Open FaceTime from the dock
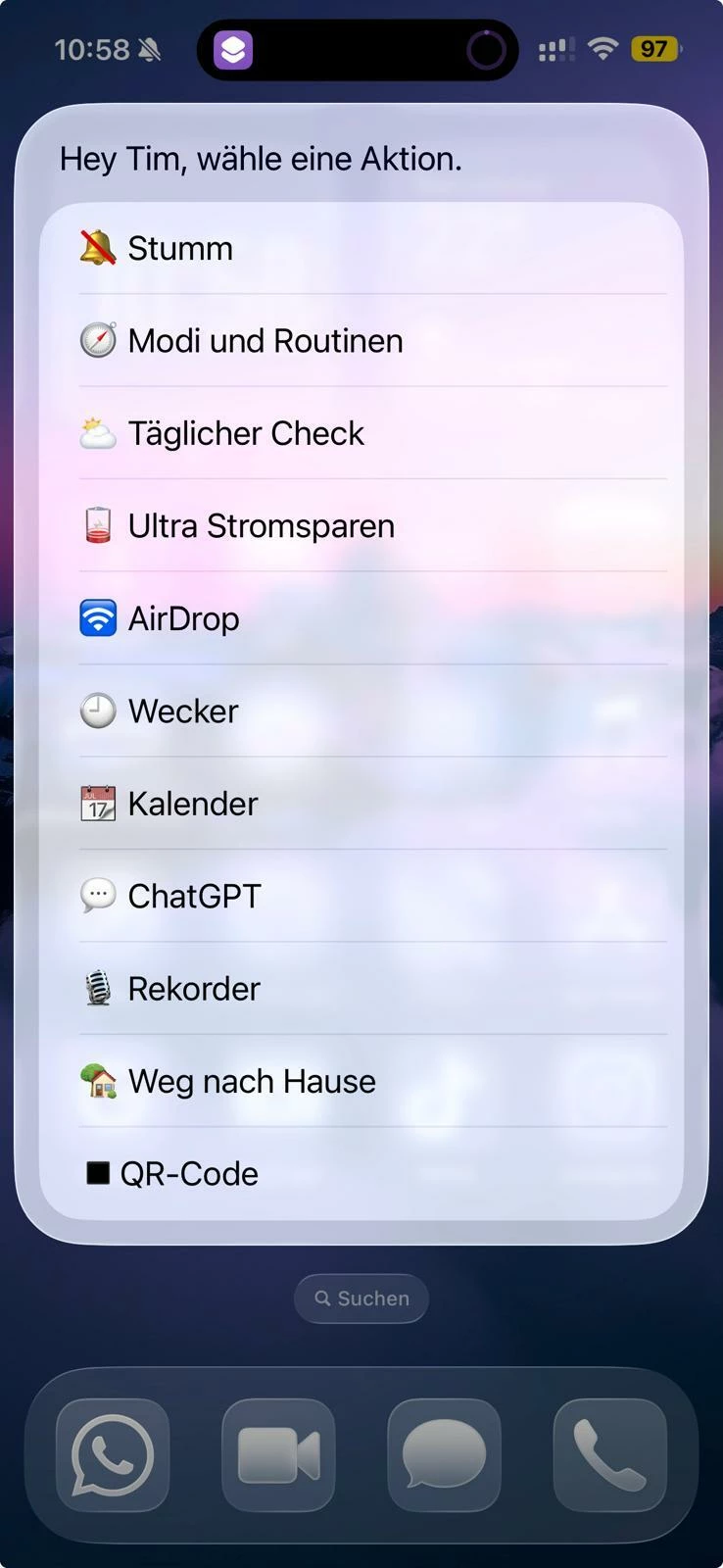The height and width of the screenshot is (1568, 723). click(x=278, y=1455)
